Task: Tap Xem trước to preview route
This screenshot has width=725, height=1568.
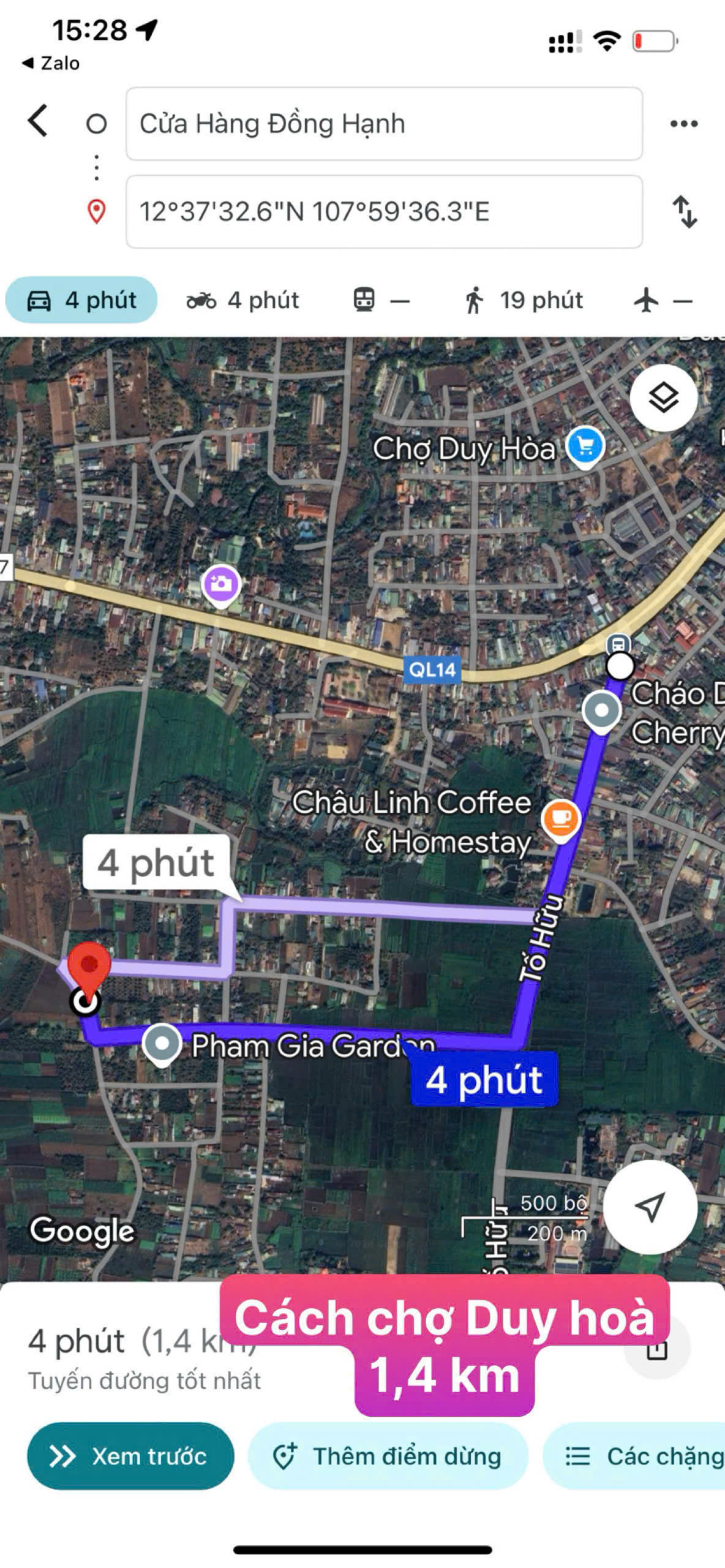Action: (x=130, y=1456)
